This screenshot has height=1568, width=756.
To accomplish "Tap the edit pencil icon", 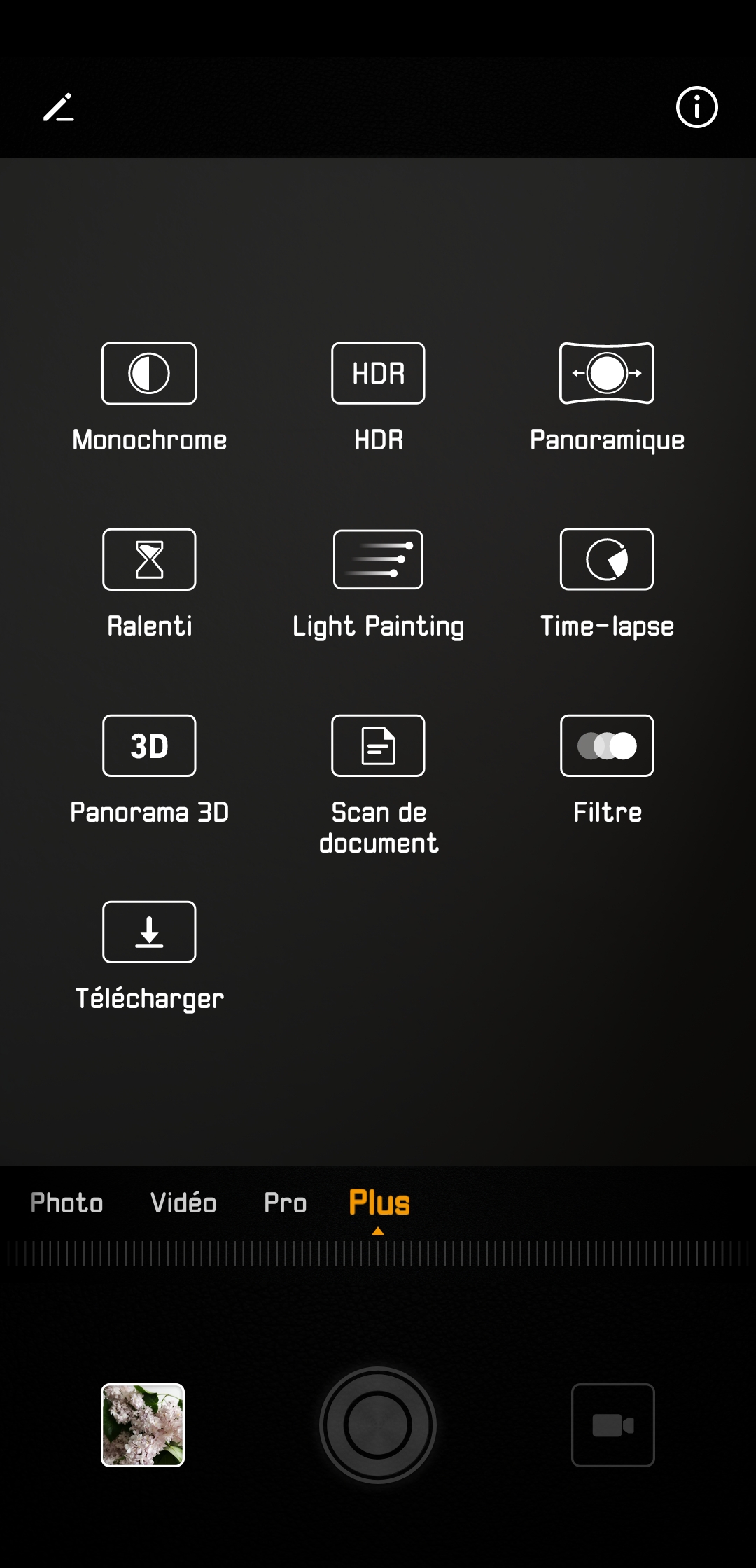I will pos(59,108).
